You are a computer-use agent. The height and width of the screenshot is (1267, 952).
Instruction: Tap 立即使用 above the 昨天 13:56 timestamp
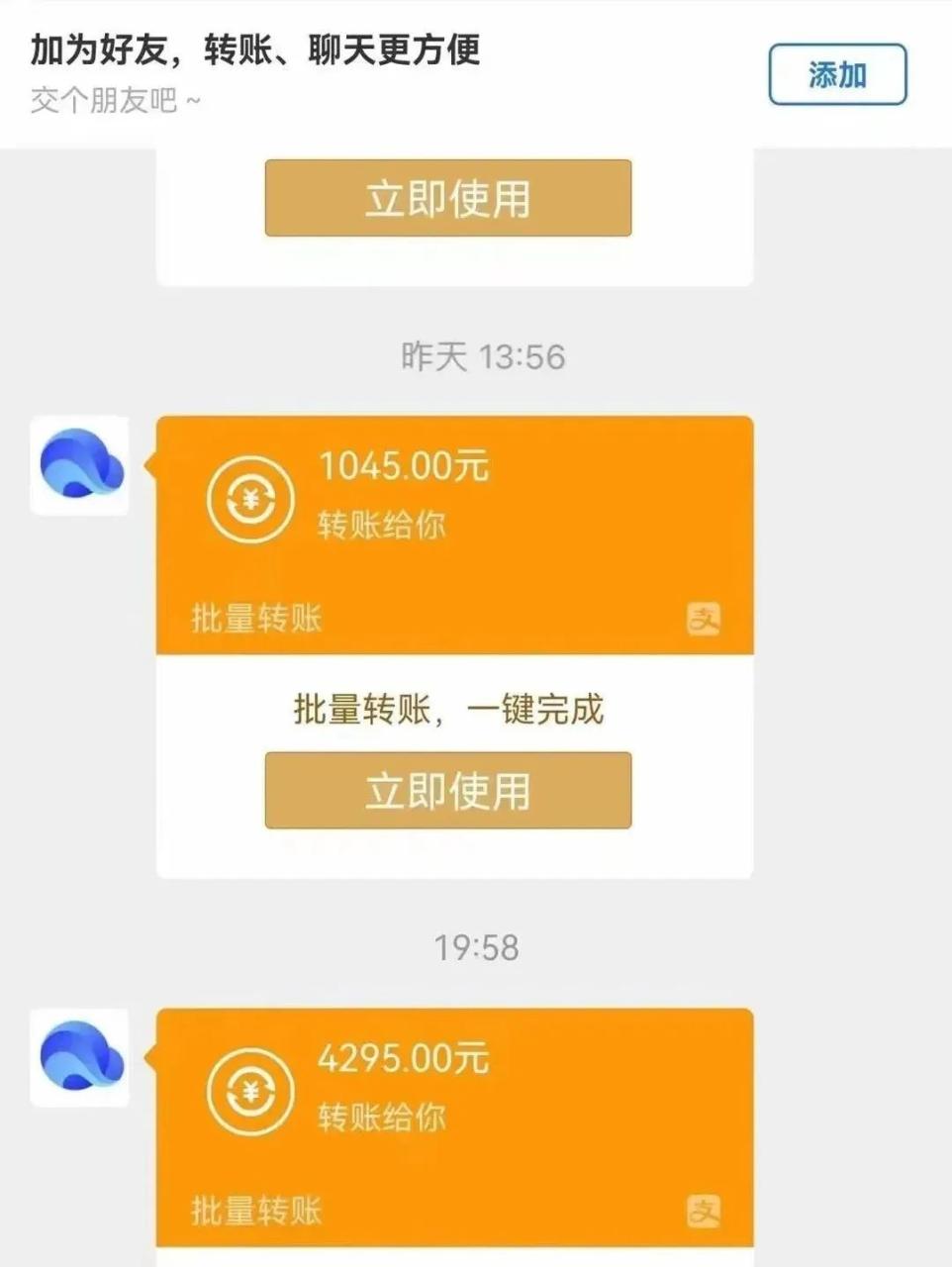[447, 199]
